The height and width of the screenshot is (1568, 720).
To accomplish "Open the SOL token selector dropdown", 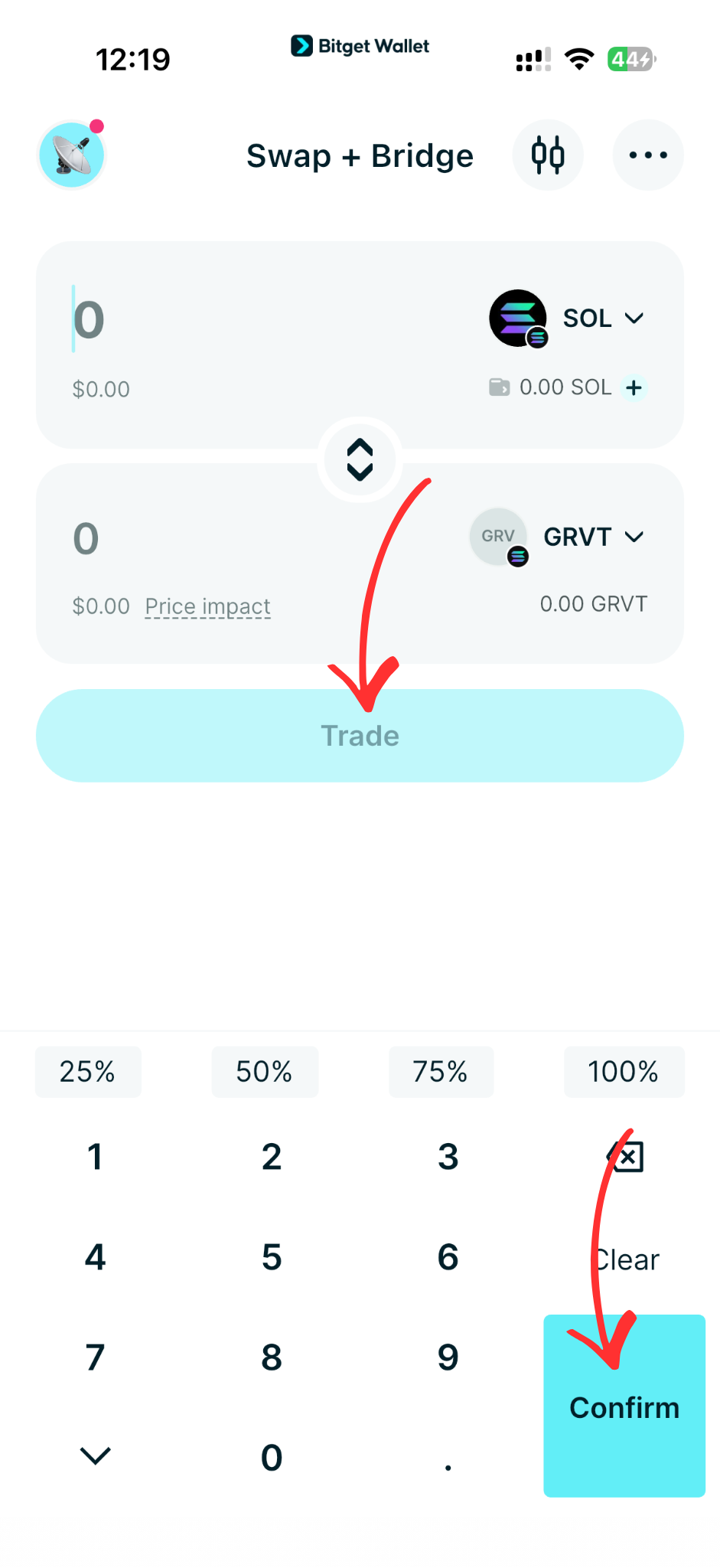I will (604, 318).
